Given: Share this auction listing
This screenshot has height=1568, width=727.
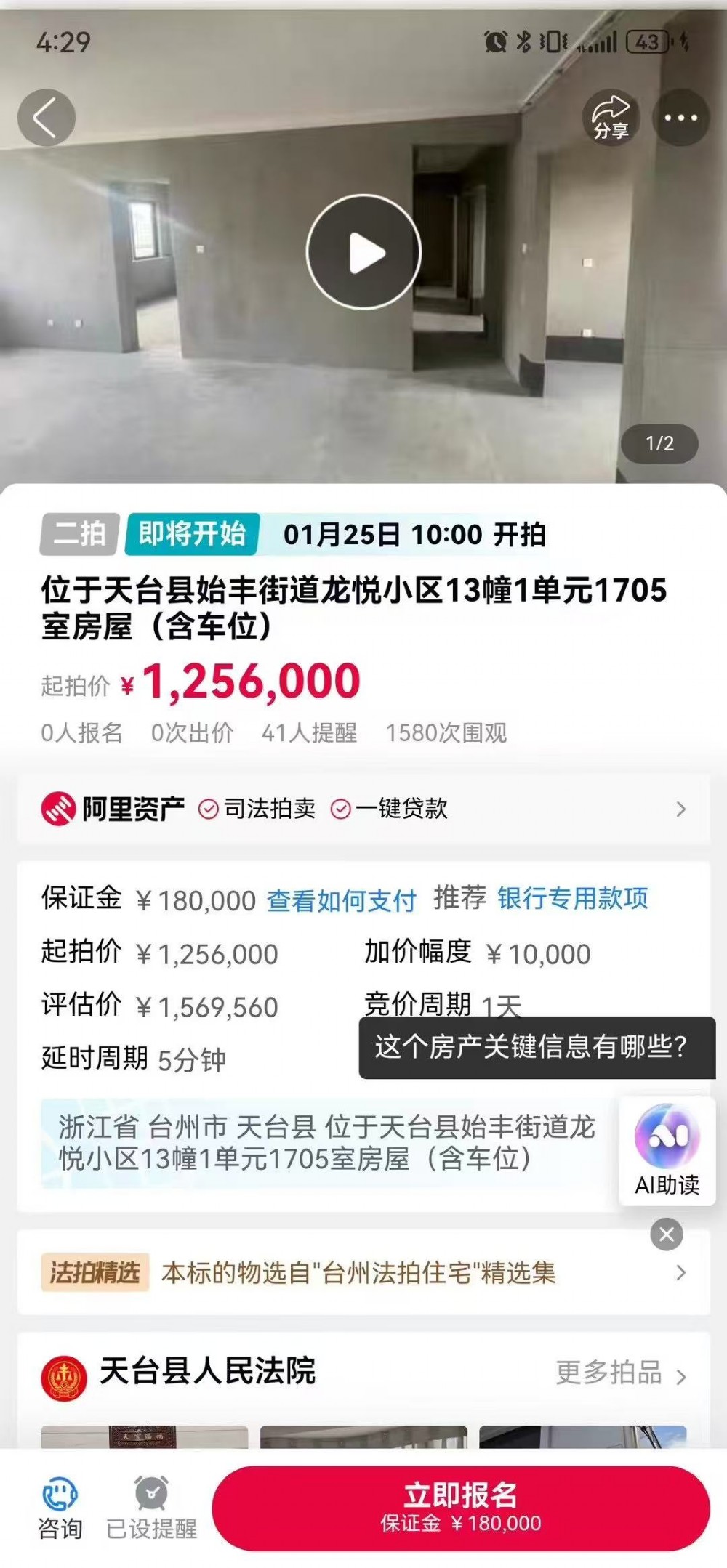Looking at the screenshot, I should (x=611, y=118).
